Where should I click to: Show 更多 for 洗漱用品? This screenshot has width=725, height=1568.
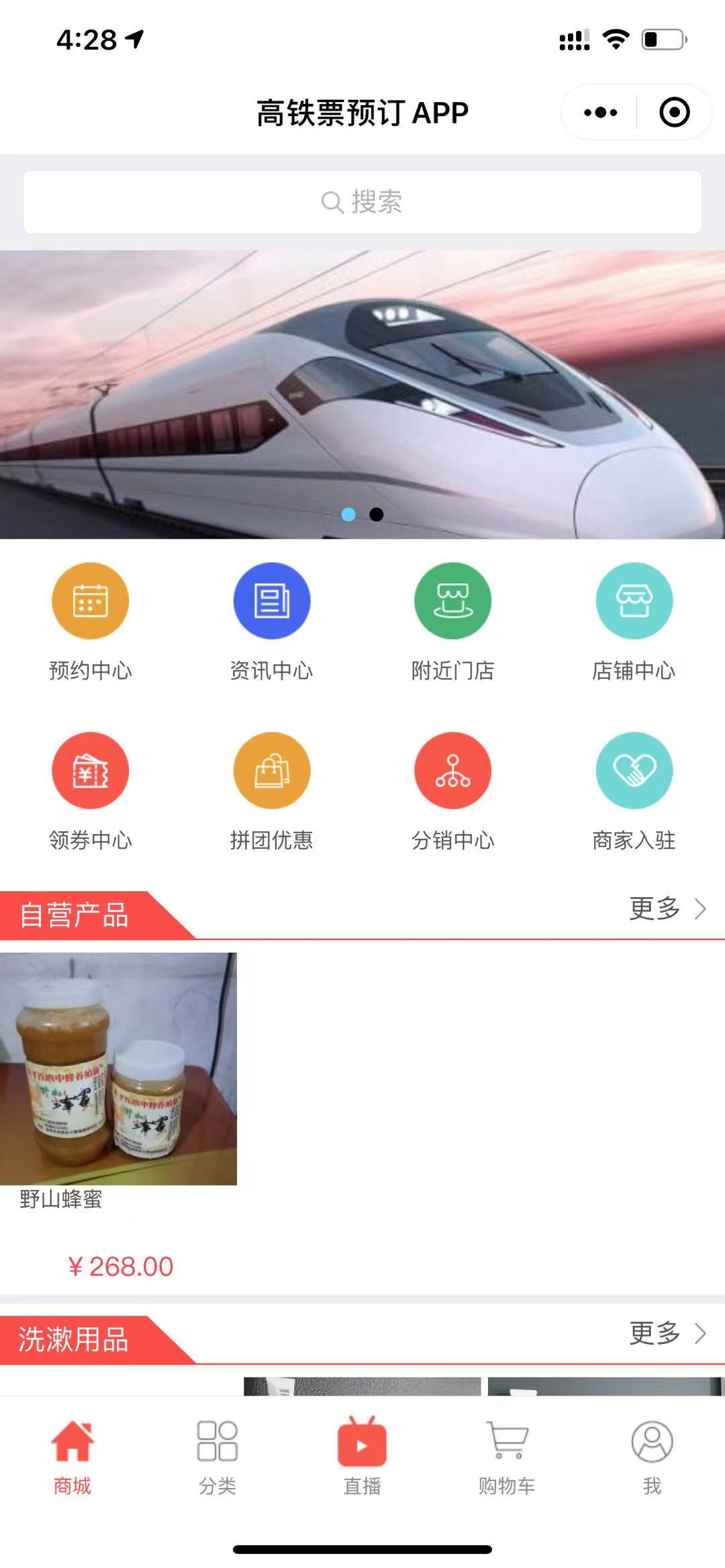tap(667, 1333)
